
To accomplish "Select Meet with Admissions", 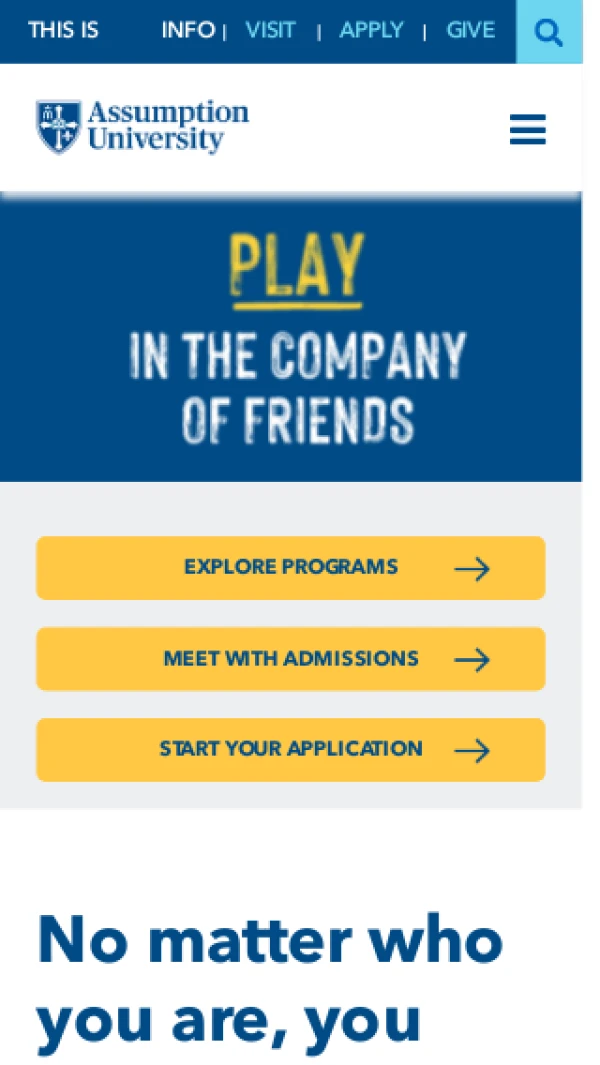I will click(x=290, y=659).
